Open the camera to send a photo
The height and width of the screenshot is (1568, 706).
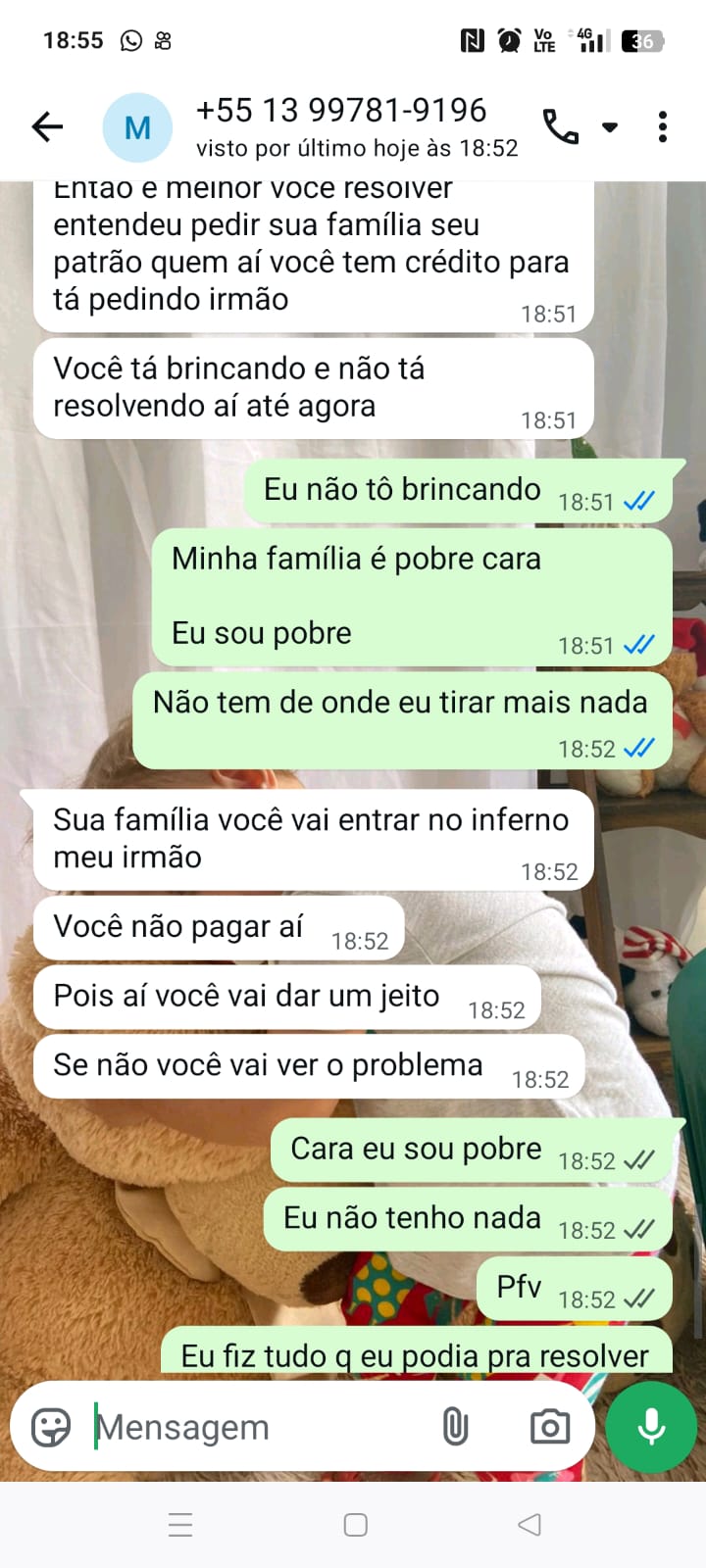549,1427
